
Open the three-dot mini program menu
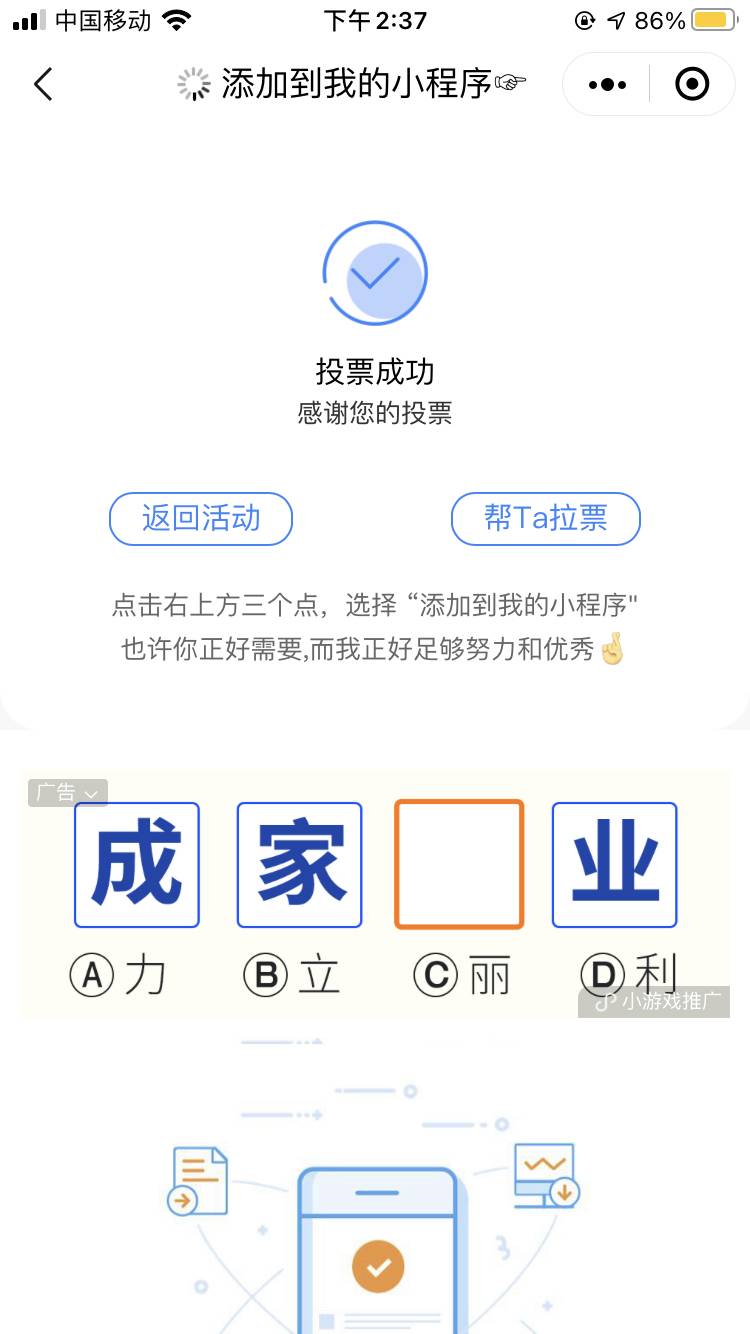click(x=607, y=85)
